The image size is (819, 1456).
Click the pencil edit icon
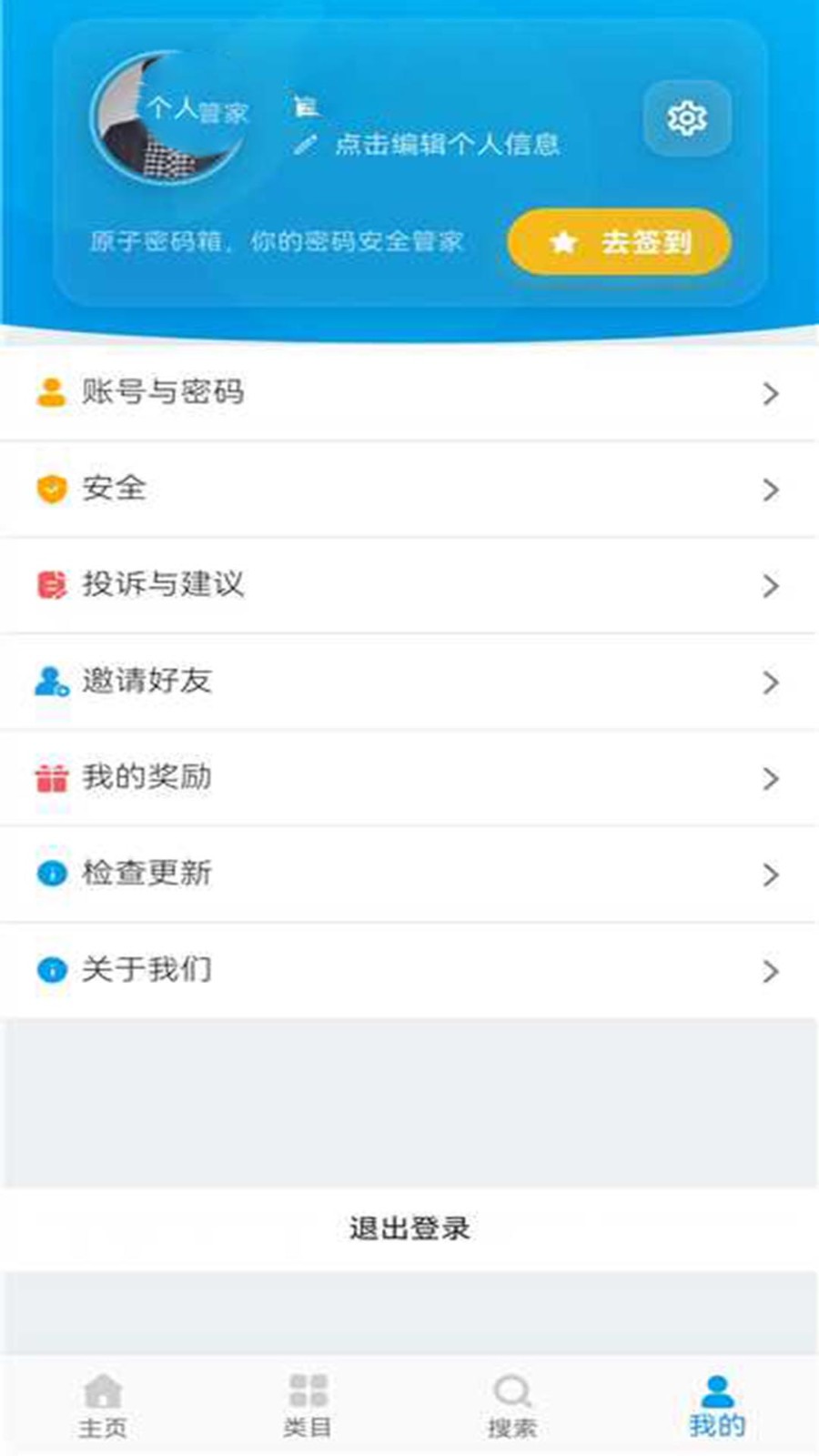pyautogui.click(x=305, y=144)
